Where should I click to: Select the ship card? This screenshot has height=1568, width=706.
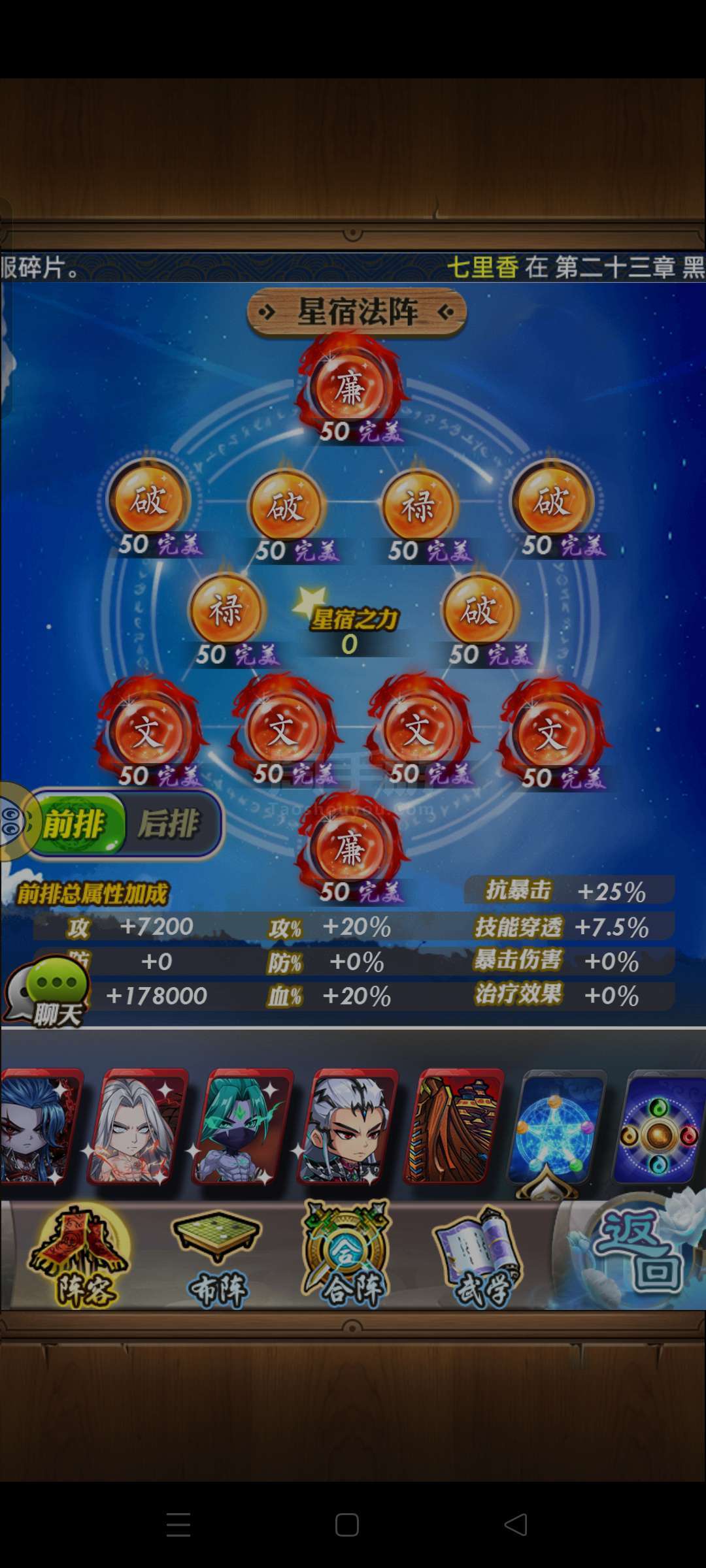(x=452, y=1126)
